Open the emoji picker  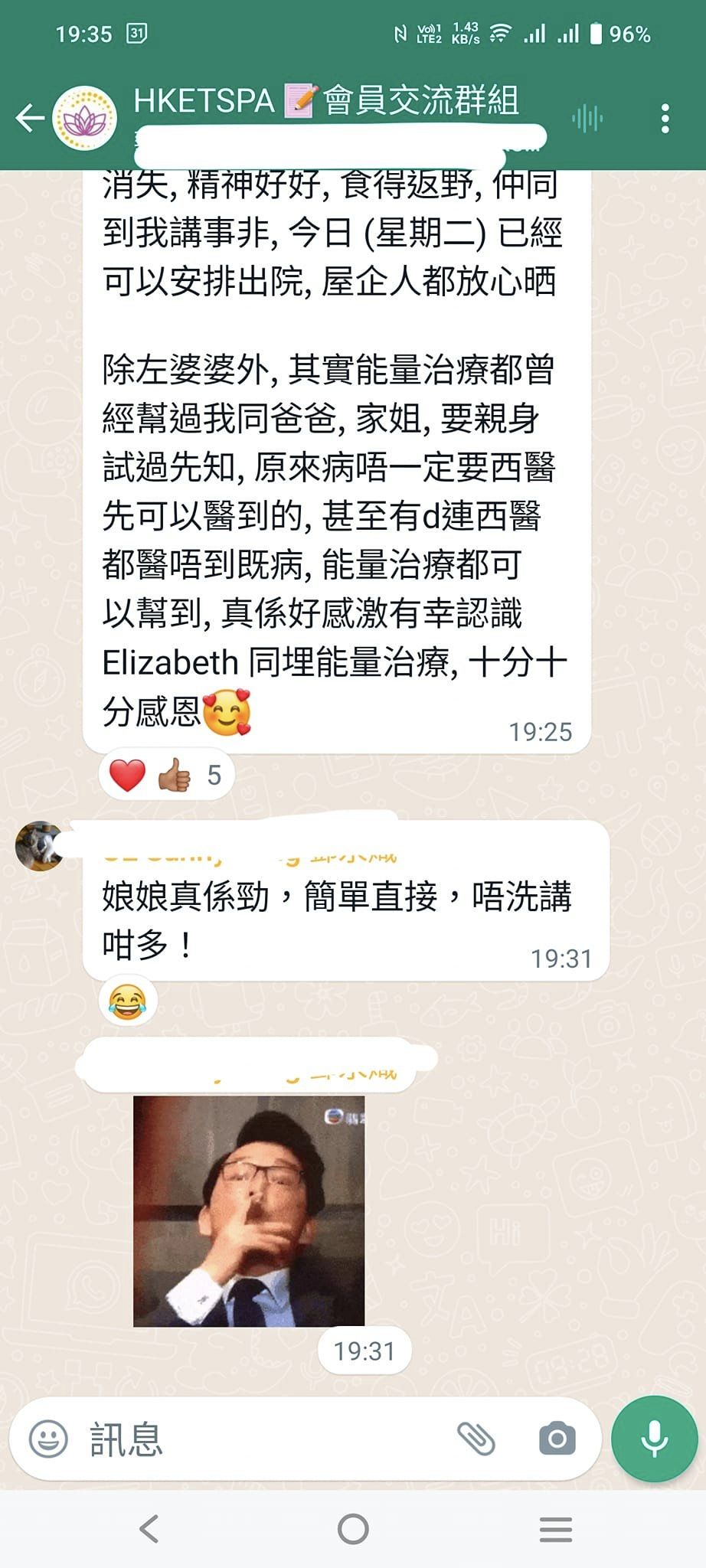click(x=48, y=1439)
